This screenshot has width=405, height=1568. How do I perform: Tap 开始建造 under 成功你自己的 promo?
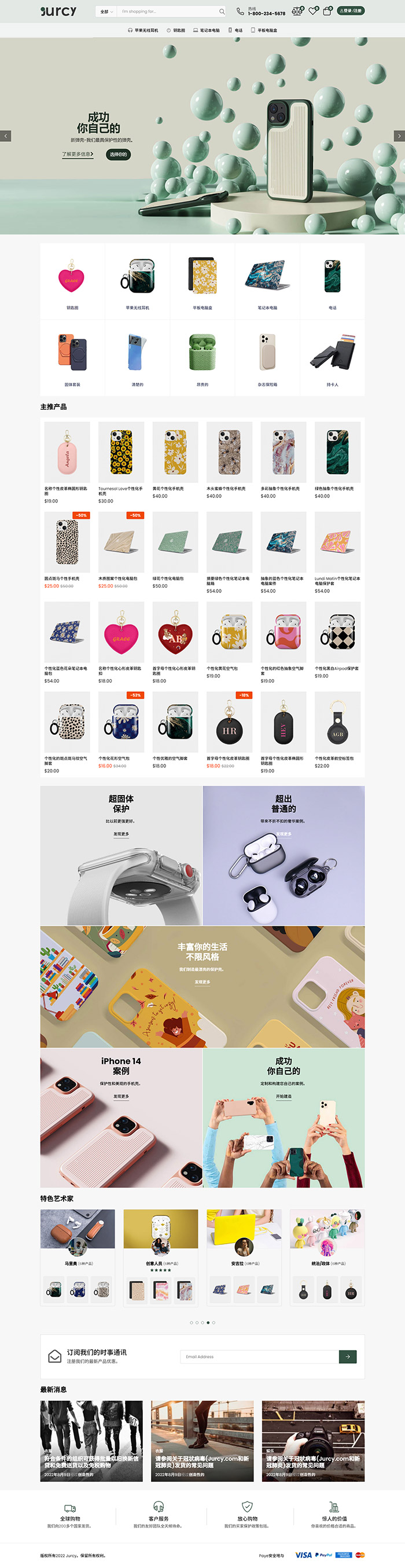[283, 1096]
